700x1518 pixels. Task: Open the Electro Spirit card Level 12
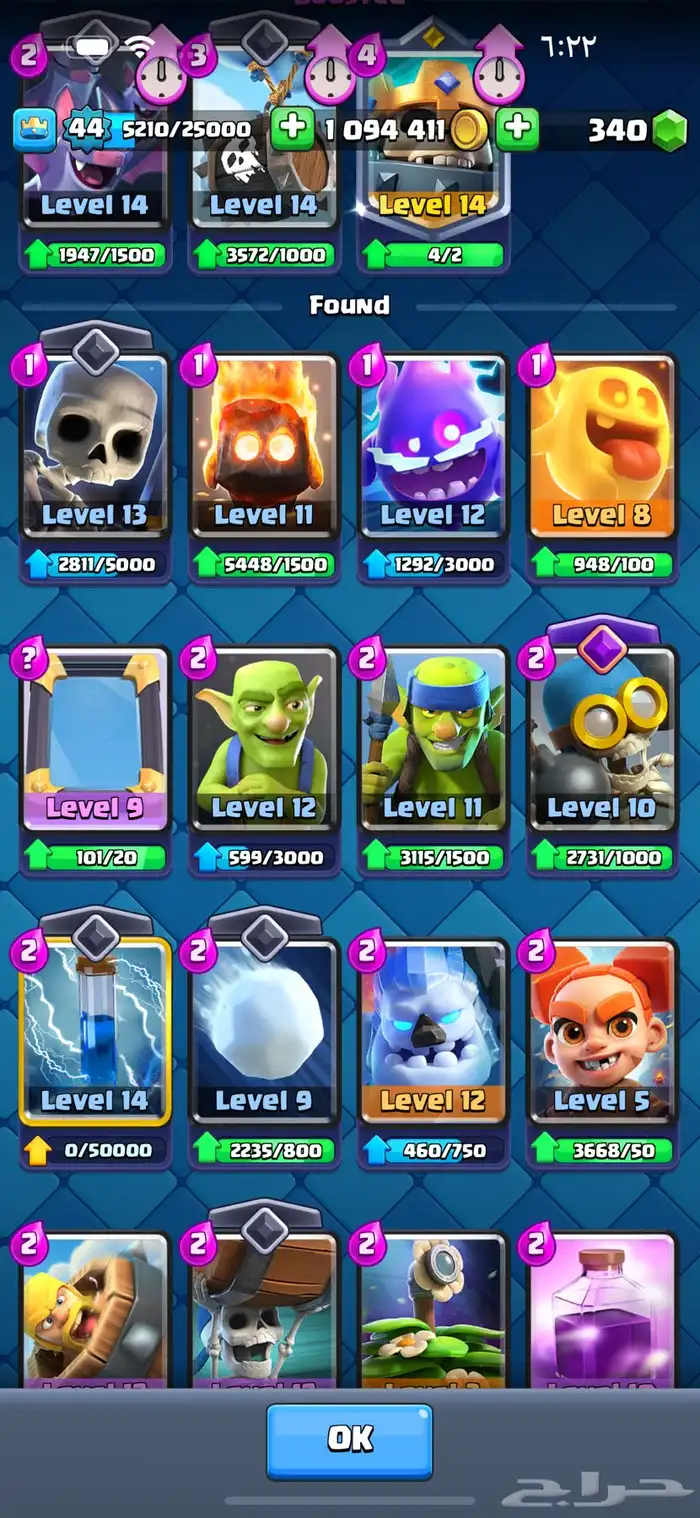433,450
